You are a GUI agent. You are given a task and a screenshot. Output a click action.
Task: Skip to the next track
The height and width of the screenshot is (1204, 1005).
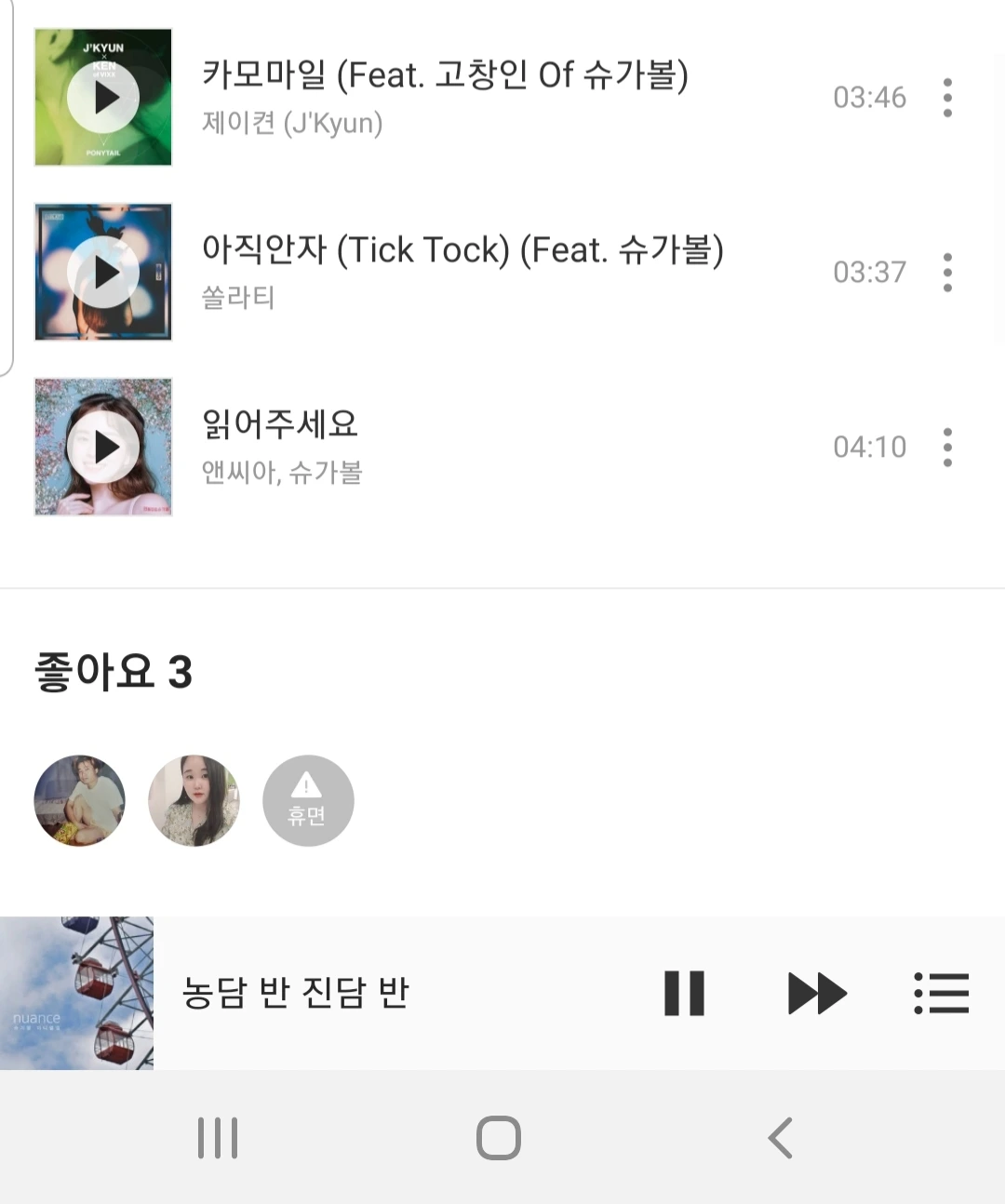(x=816, y=993)
